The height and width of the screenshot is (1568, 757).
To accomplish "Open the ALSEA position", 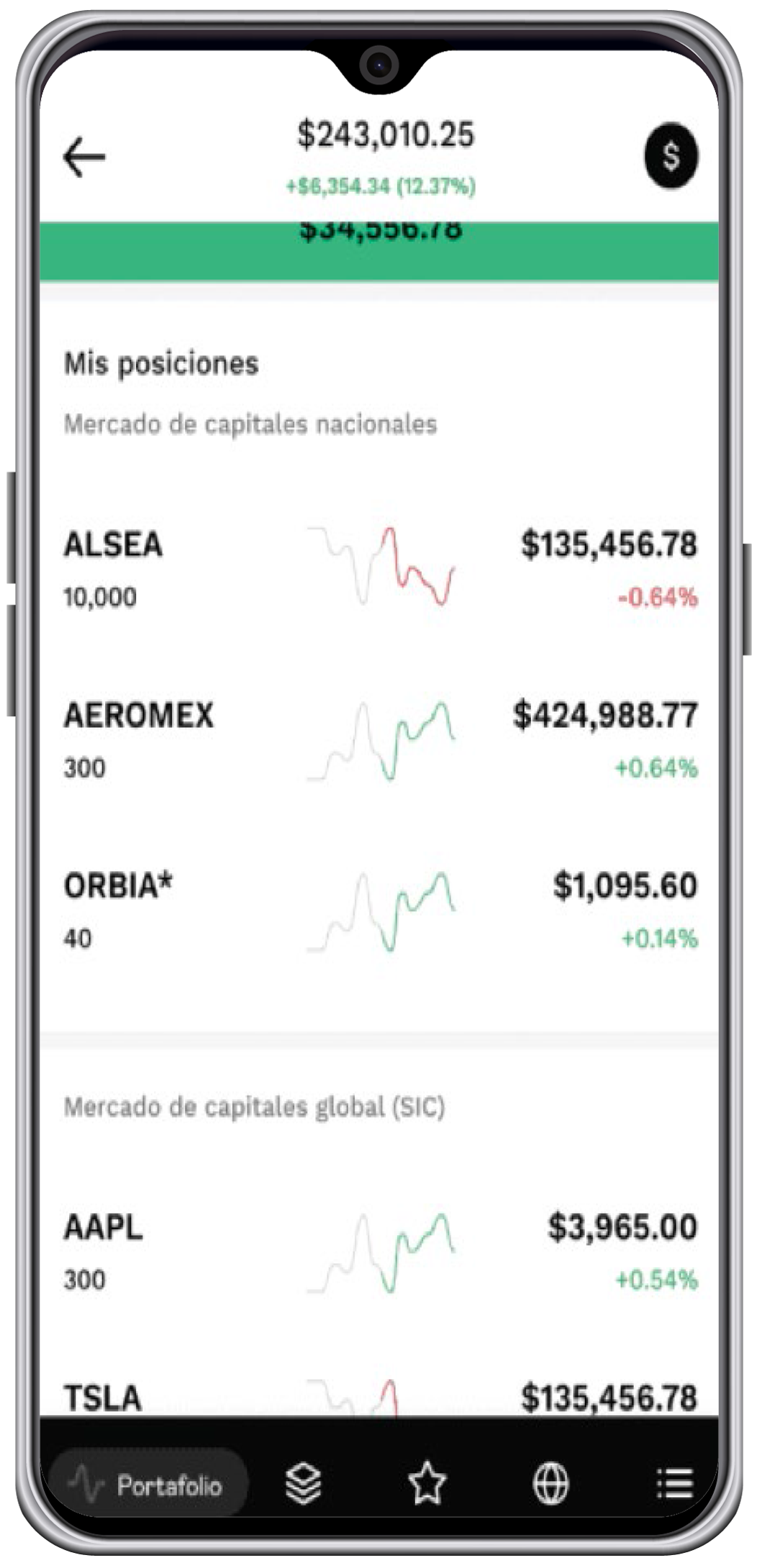I will click(379, 568).
